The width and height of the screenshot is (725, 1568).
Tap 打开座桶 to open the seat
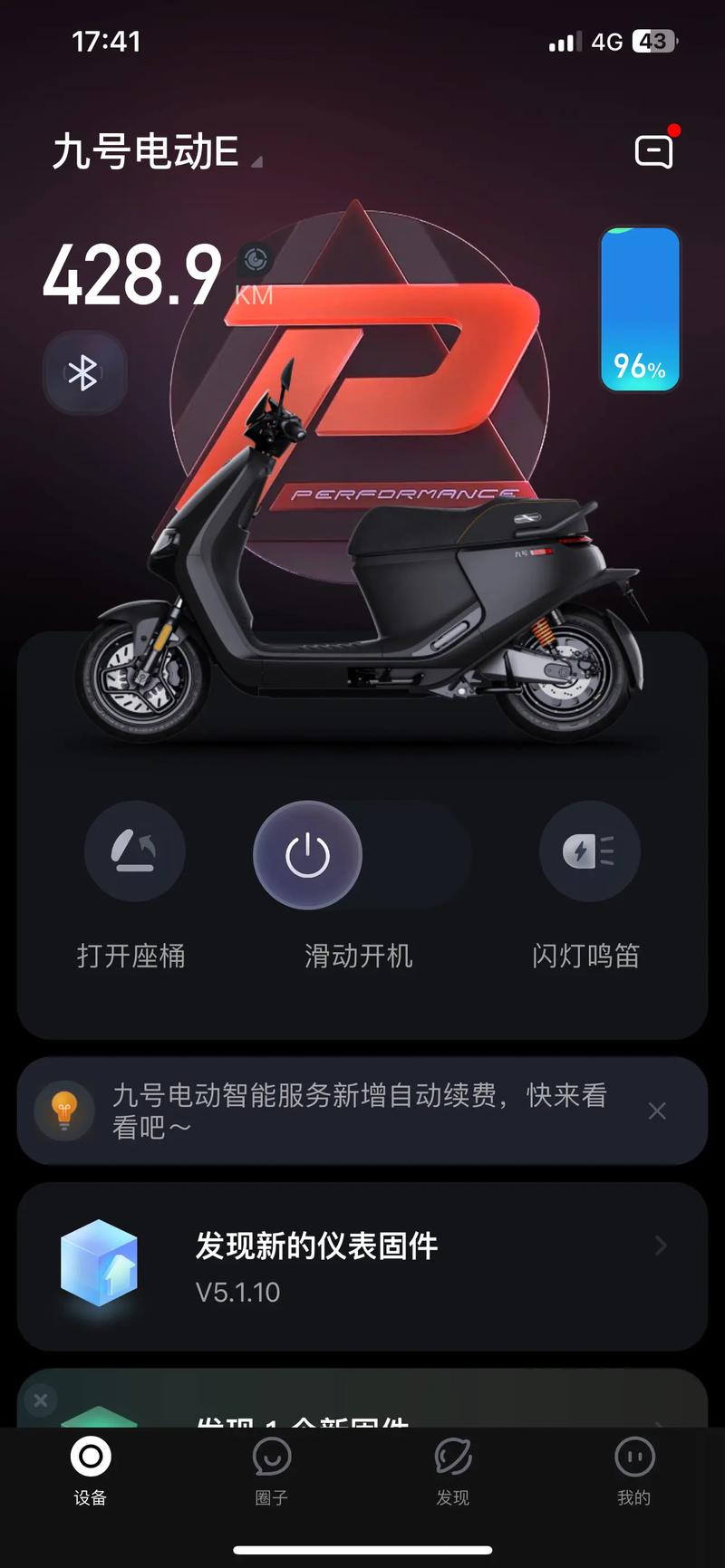(134, 851)
